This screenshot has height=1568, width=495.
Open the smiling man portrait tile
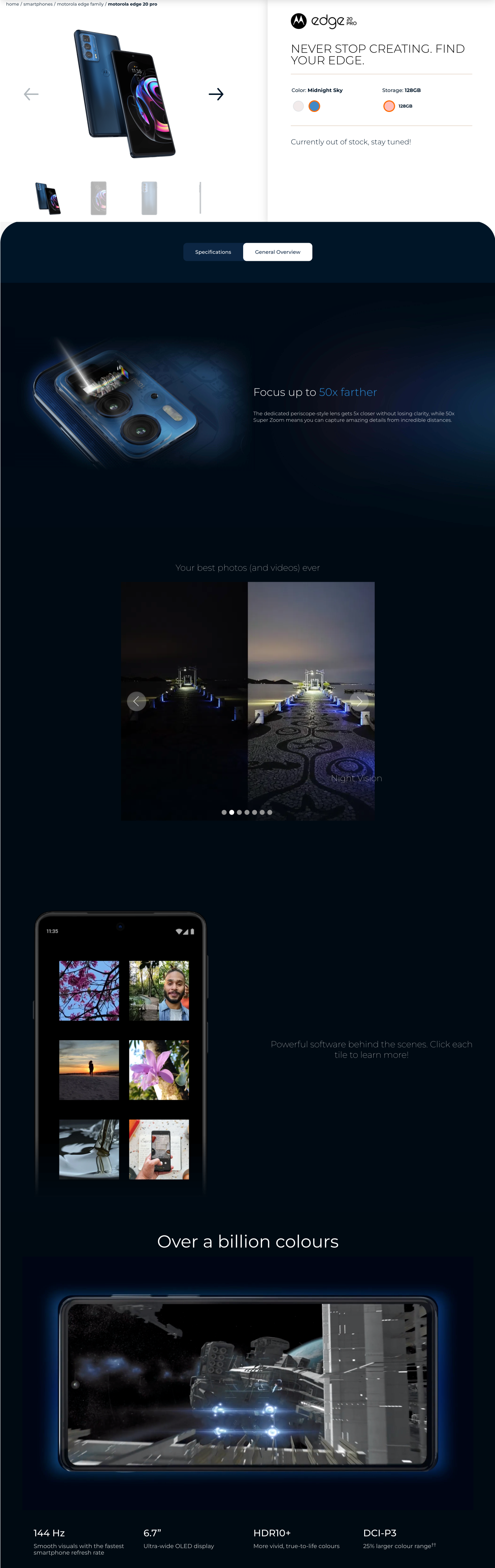click(x=159, y=991)
